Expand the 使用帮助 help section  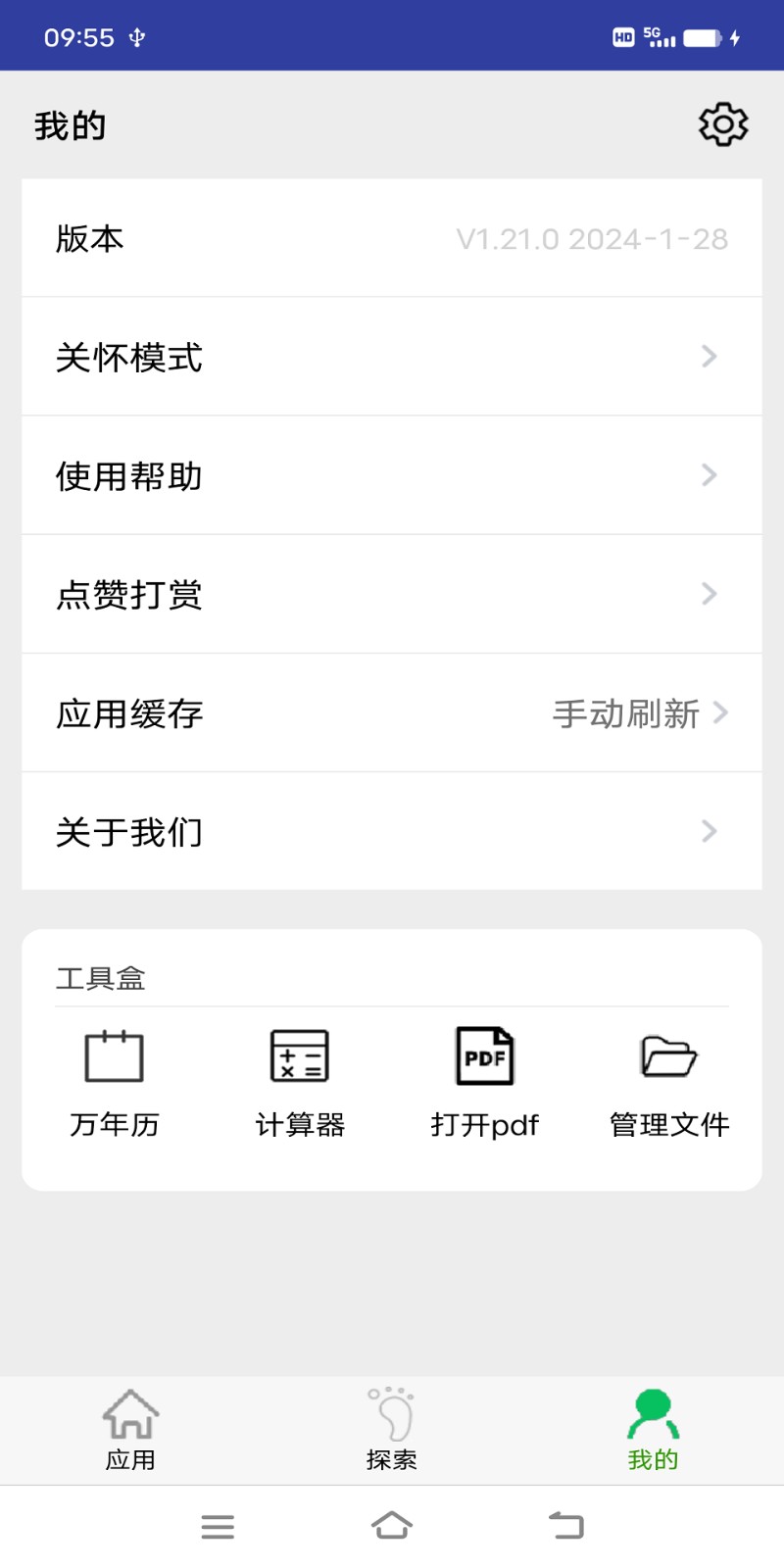click(392, 475)
